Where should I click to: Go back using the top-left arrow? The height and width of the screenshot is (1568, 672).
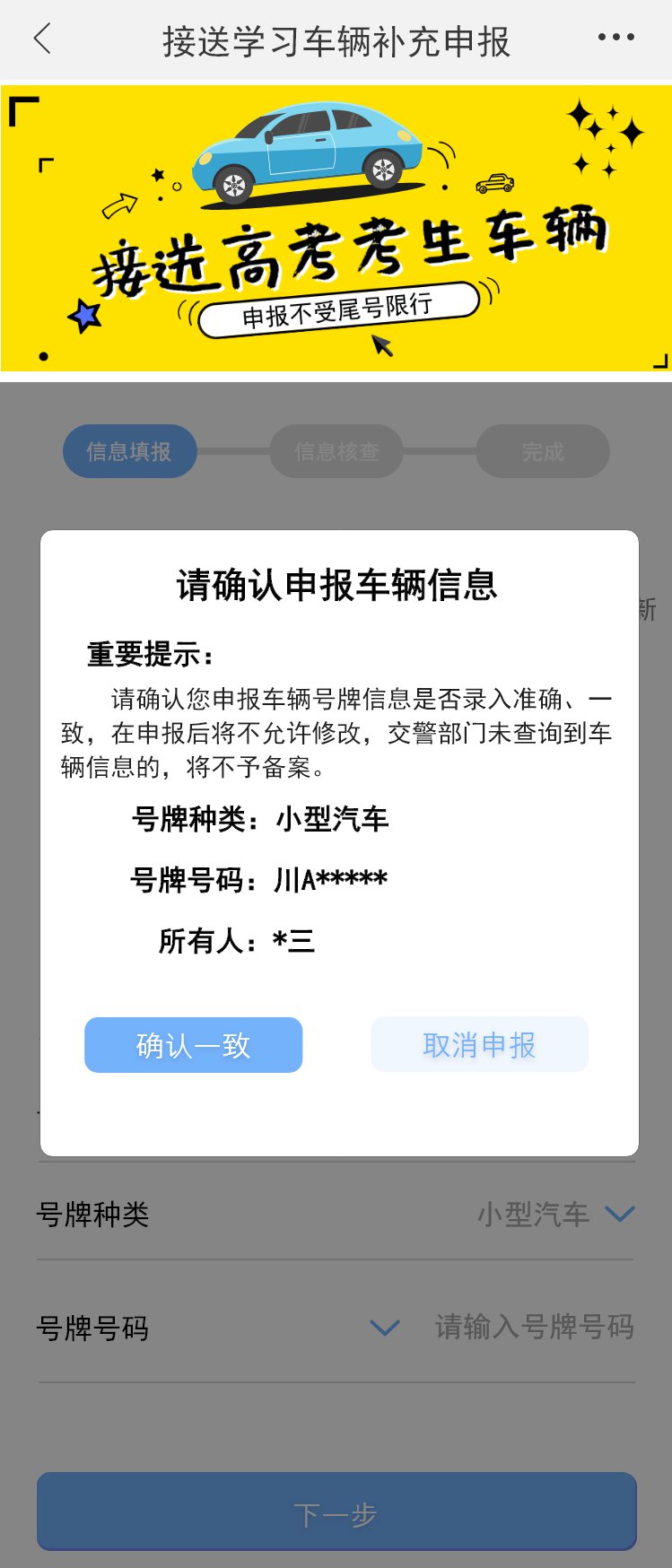(42, 39)
